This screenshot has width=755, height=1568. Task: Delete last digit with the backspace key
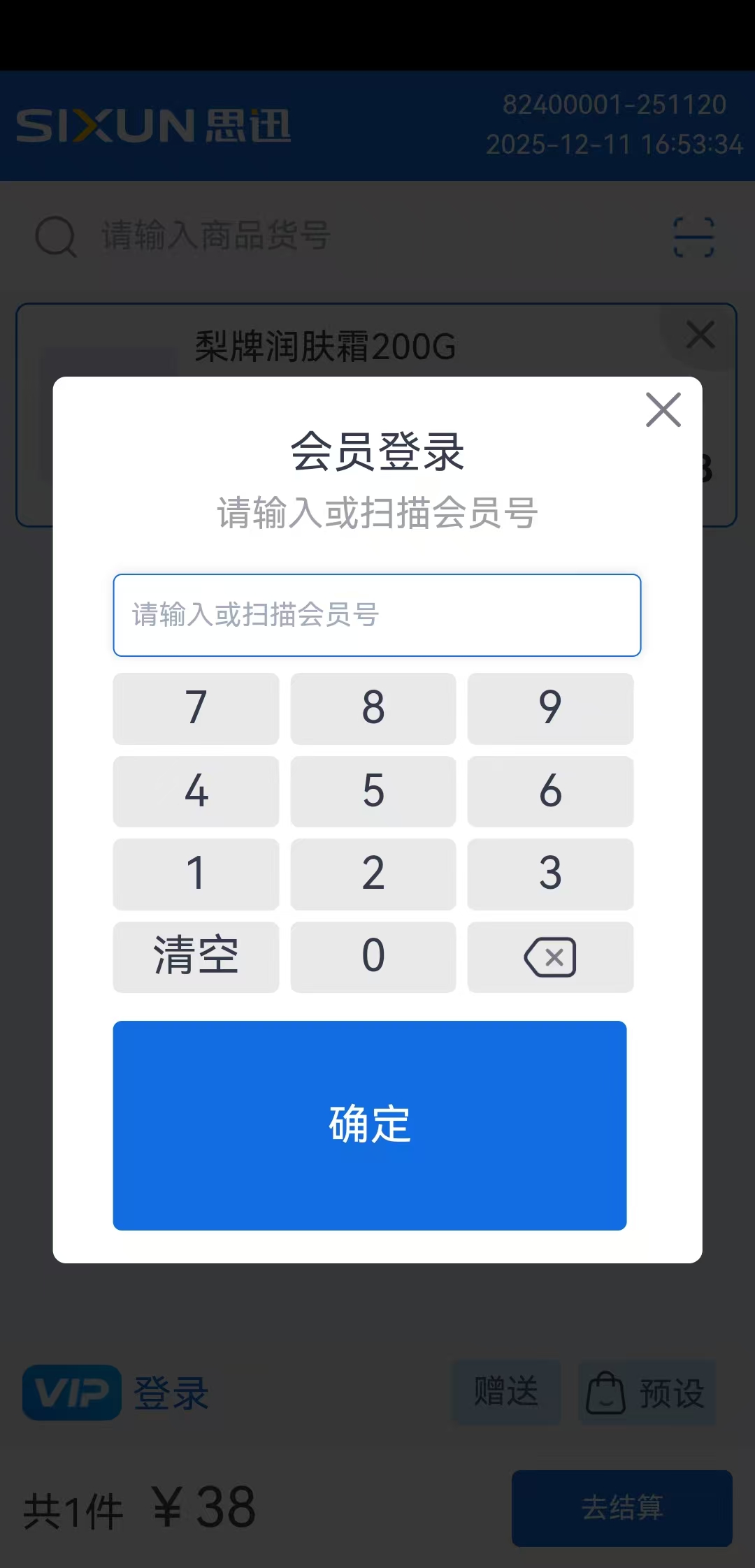(x=550, y=956)
